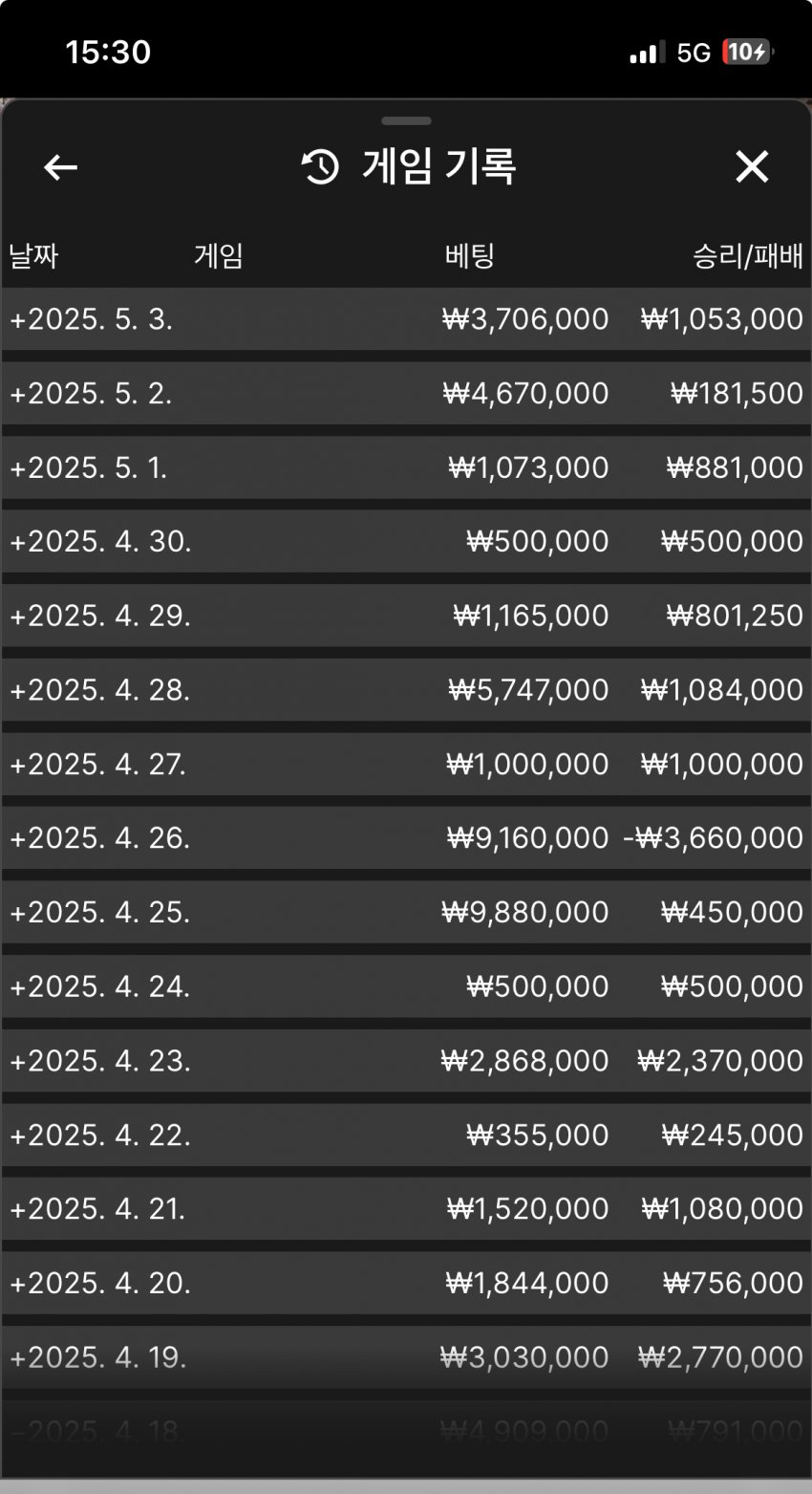
Task: Go back with the arrow icon
Action: [60, 168]
